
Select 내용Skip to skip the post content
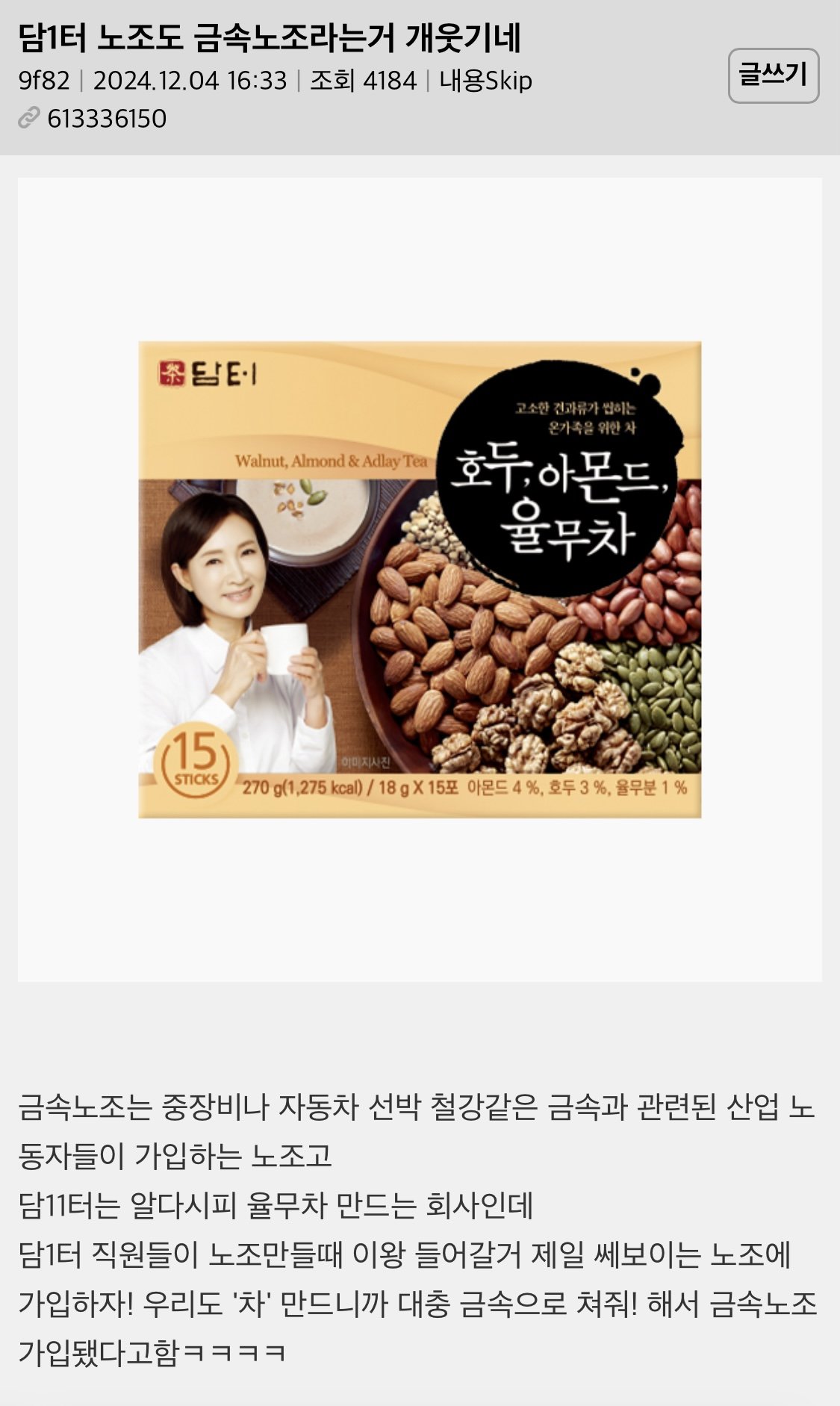click(x=485, y=81)
